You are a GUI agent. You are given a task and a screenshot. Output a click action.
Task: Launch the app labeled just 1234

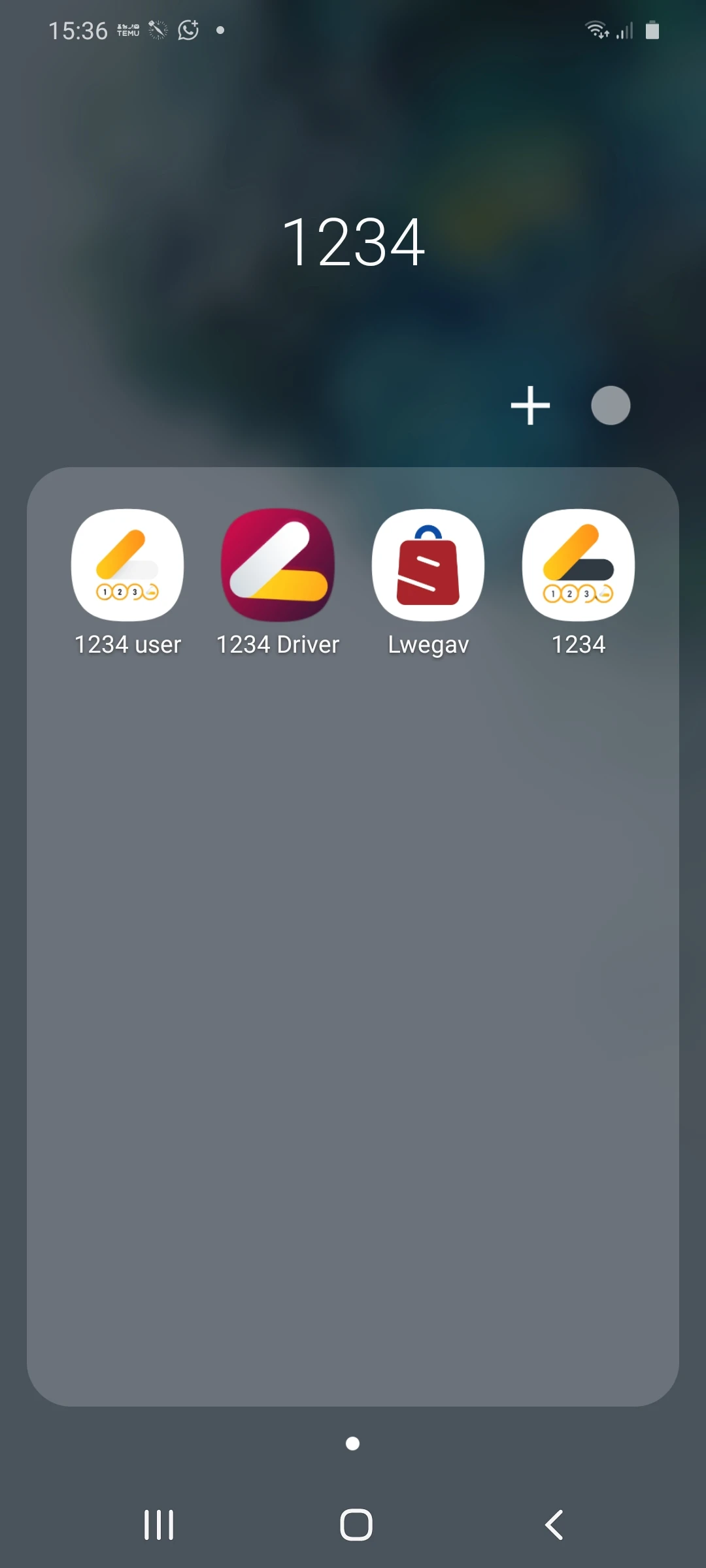point(579,565)
